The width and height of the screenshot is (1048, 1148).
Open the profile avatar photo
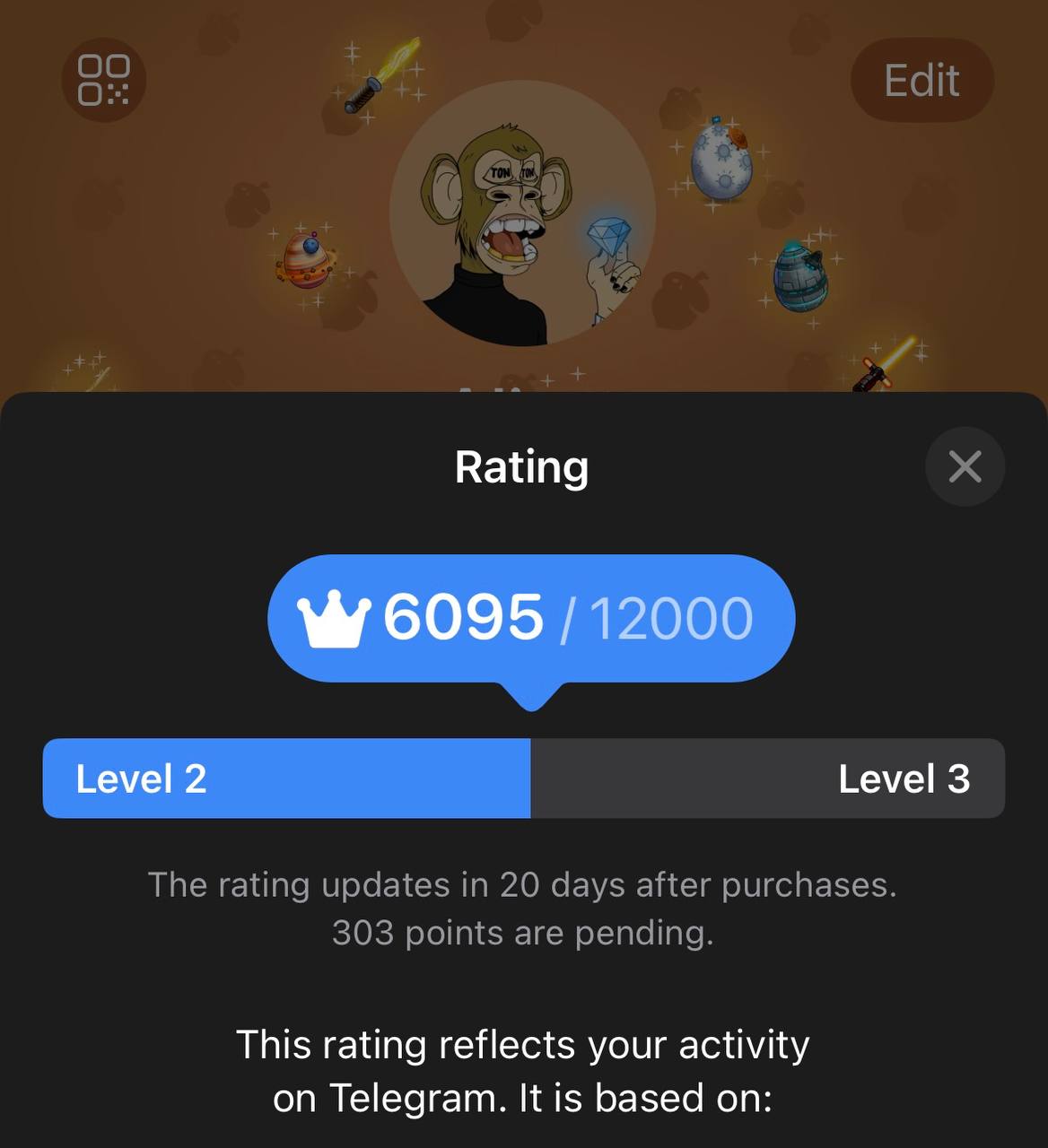pyautogui.click(x=523, y=213)
